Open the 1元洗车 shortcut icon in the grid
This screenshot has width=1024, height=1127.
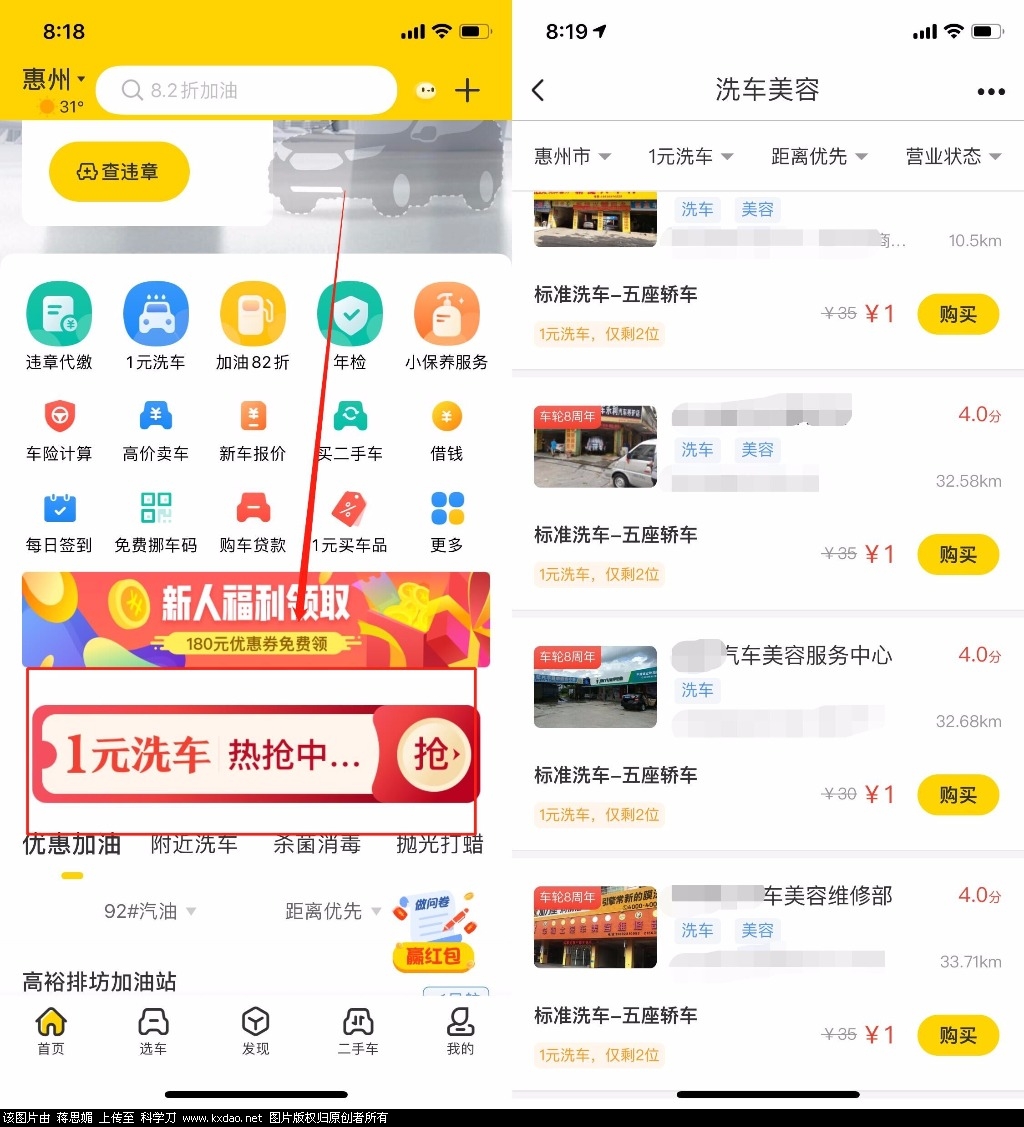155,327
